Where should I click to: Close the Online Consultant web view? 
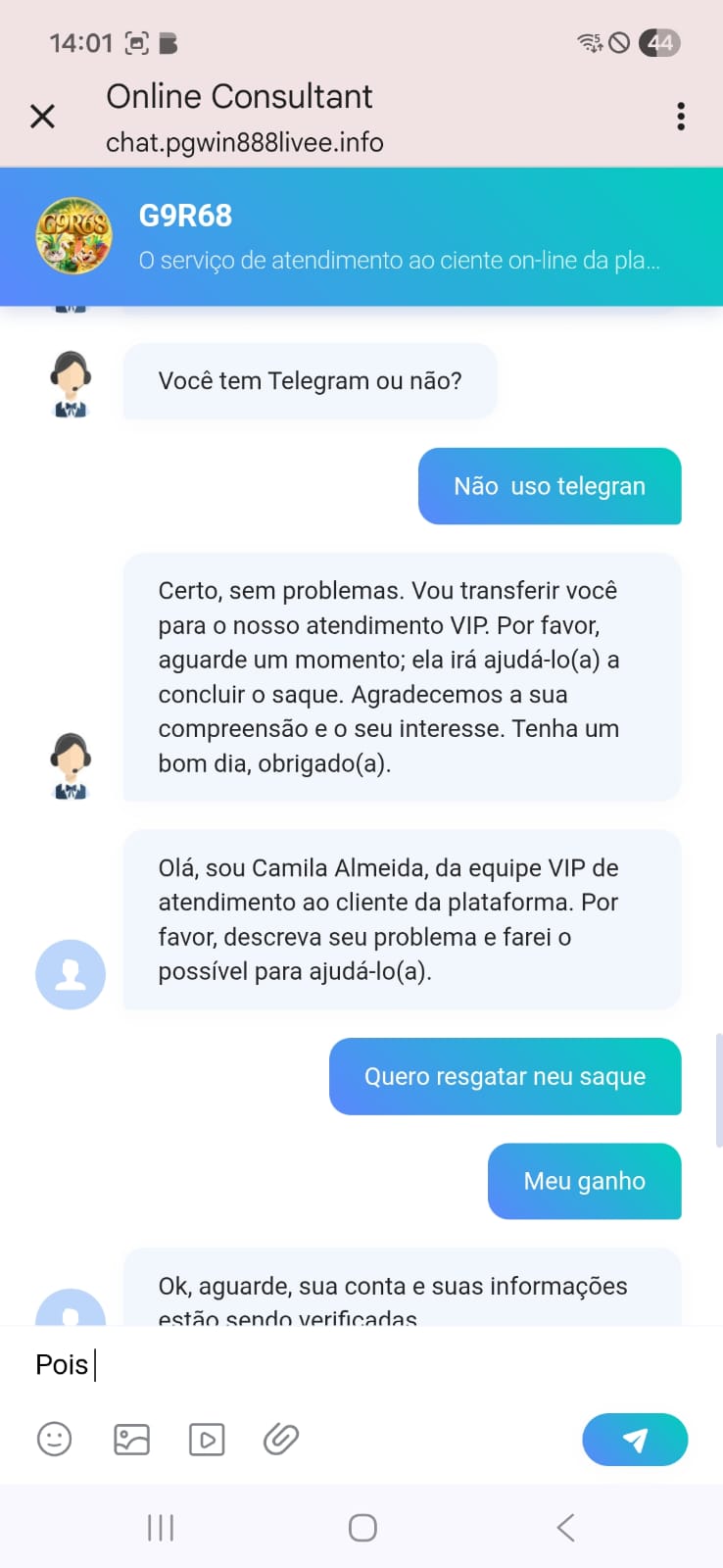pyautogui.click(x=42, y=117)
